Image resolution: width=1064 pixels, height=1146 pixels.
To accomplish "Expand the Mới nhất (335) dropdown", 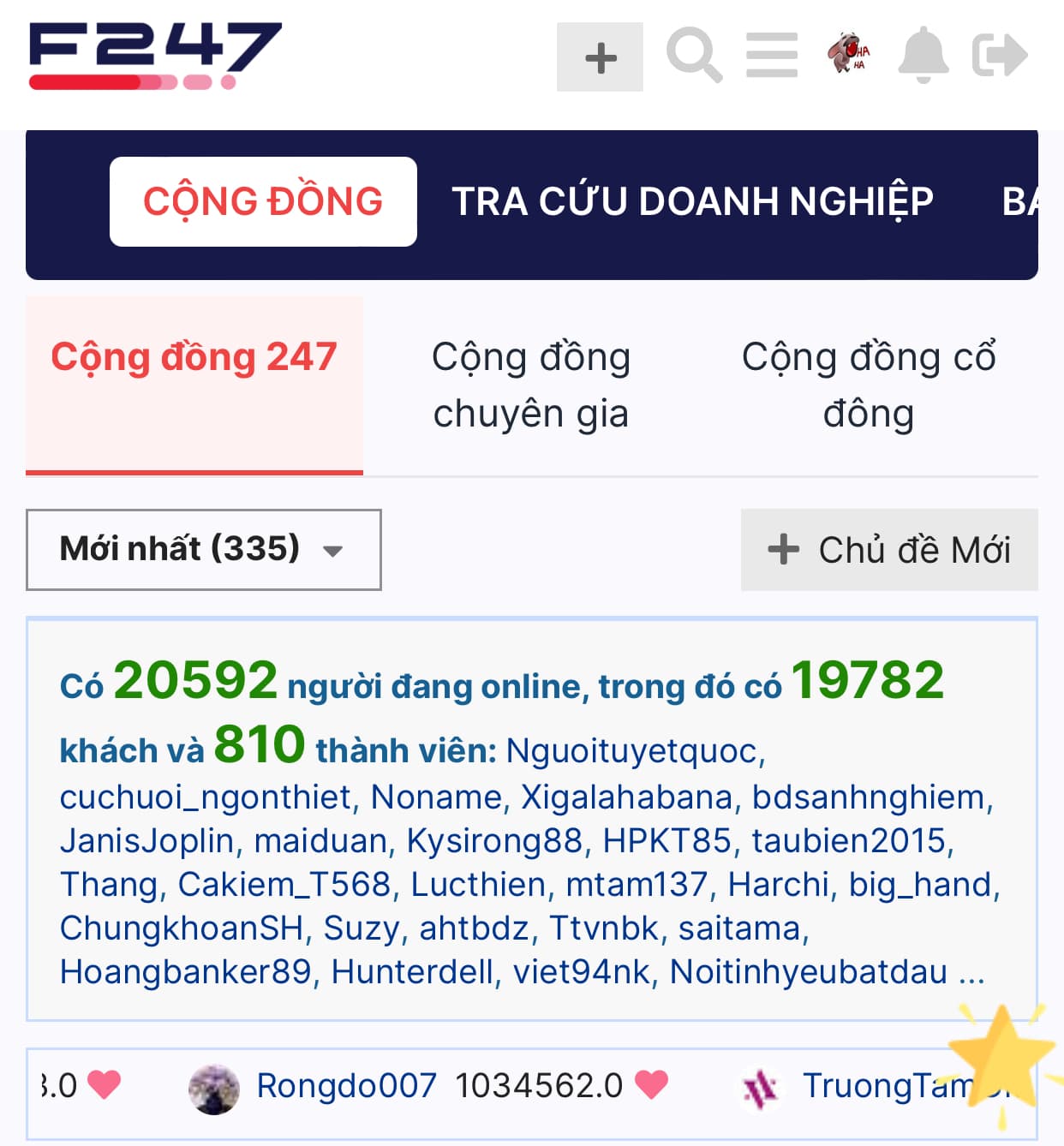I will [x=204, y=550].
